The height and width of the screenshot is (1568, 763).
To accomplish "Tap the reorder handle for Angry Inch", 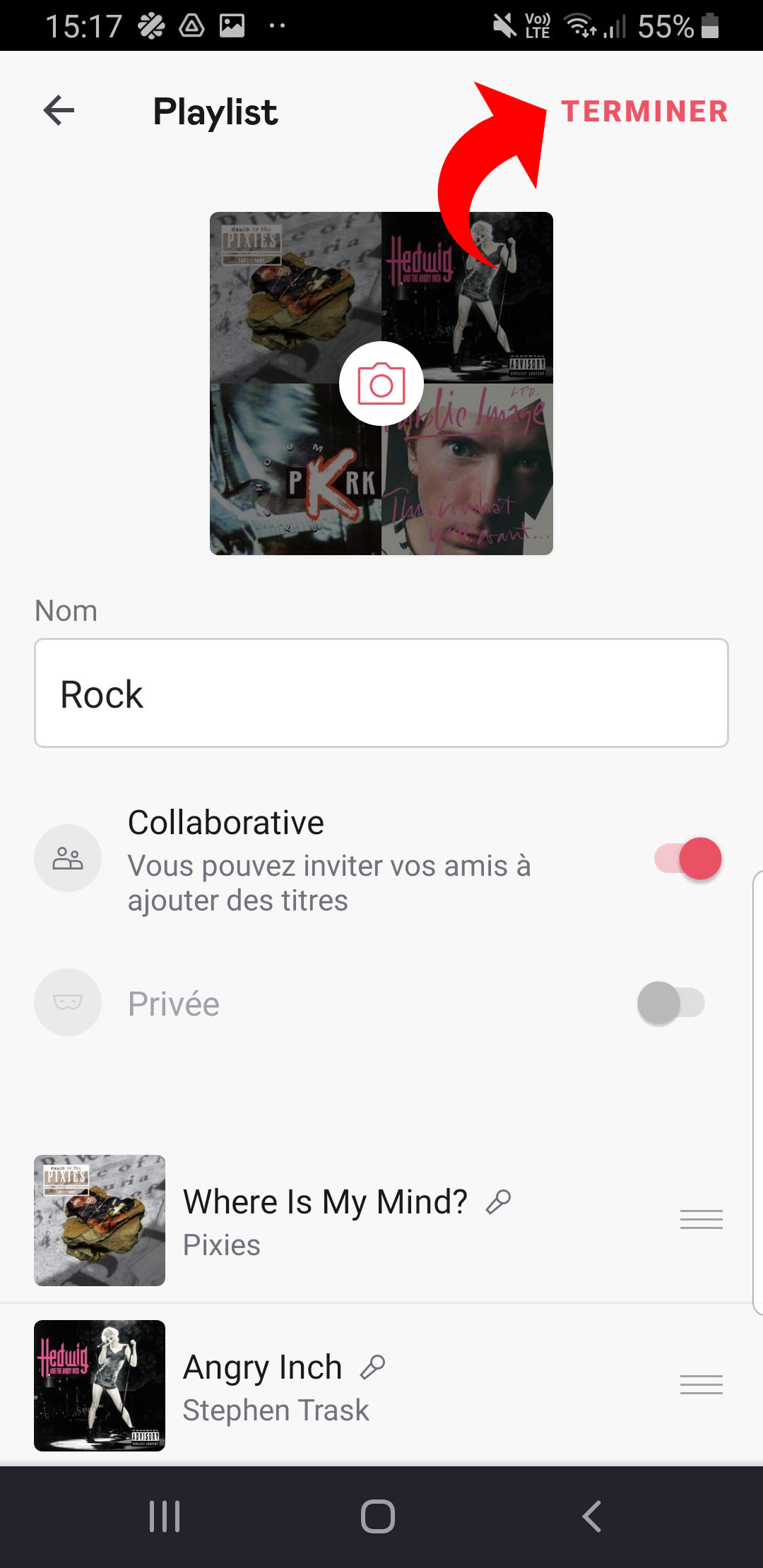I will pyautogui.click(x=701, y=1384).
